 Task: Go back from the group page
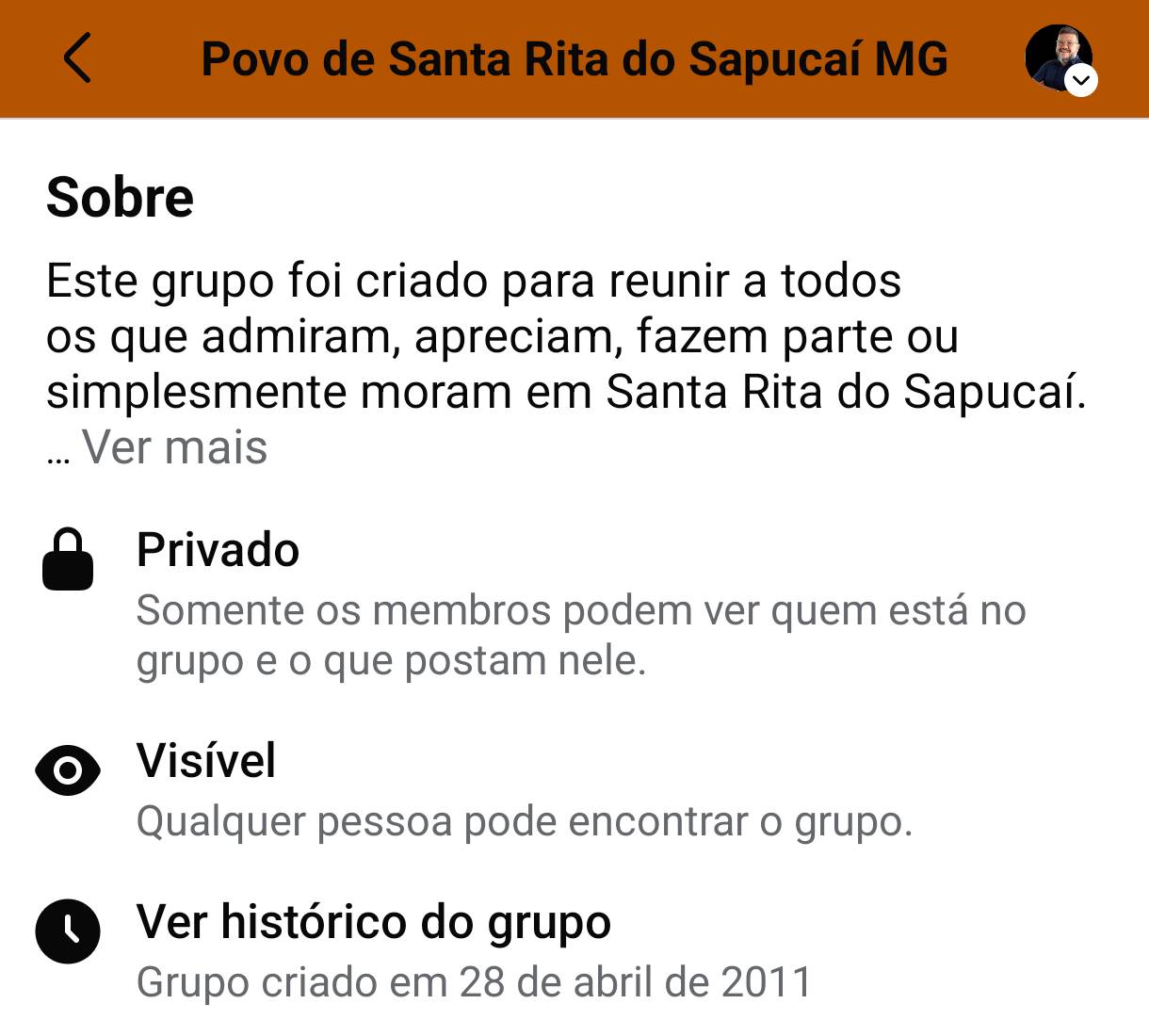coord(77,58)
